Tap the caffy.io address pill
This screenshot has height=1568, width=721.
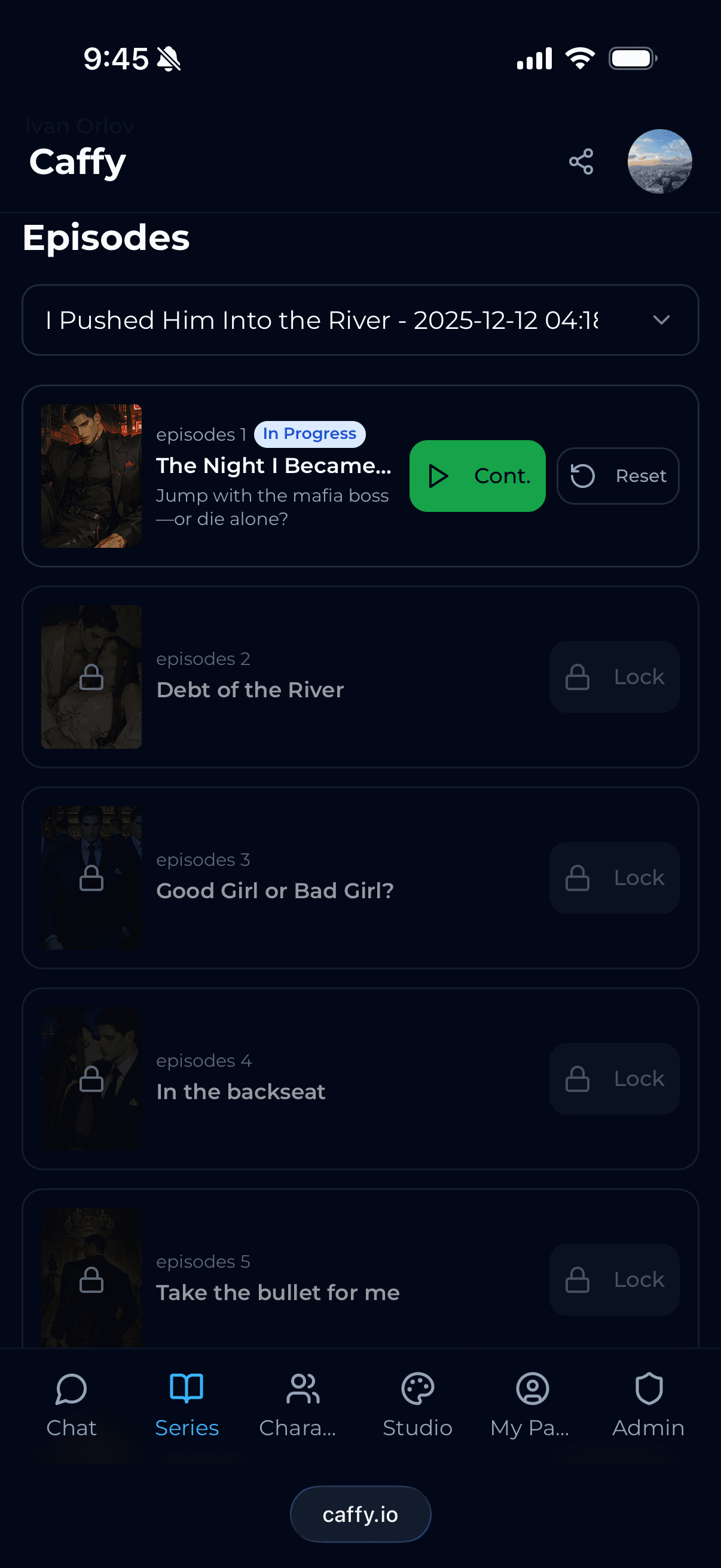(x=360, y=1514)
